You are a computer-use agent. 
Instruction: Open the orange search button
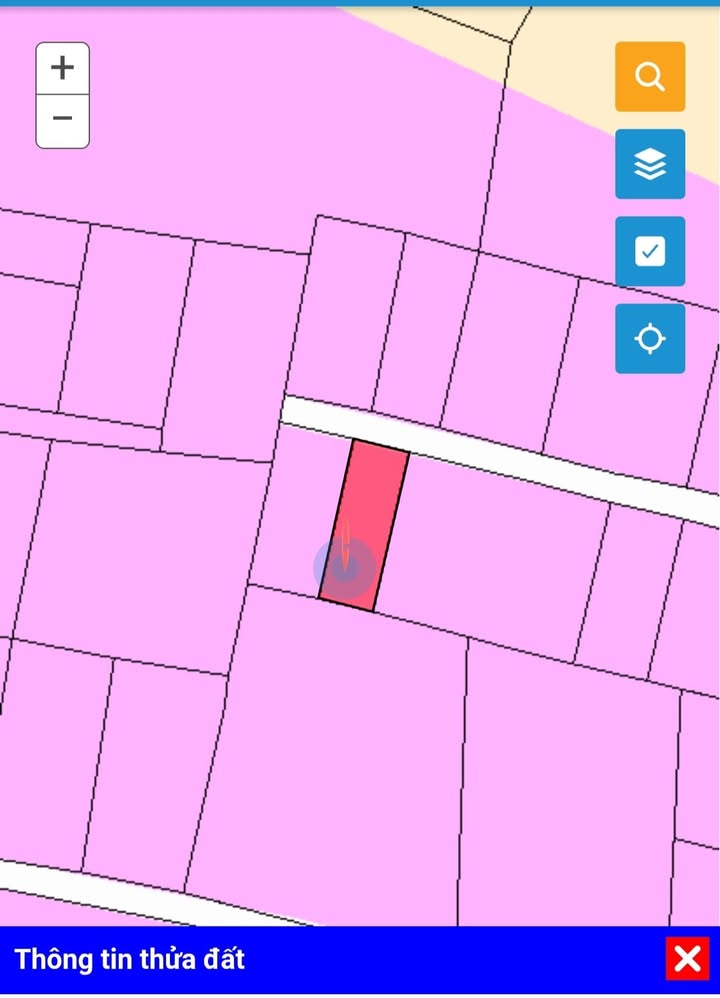[650, 77]
